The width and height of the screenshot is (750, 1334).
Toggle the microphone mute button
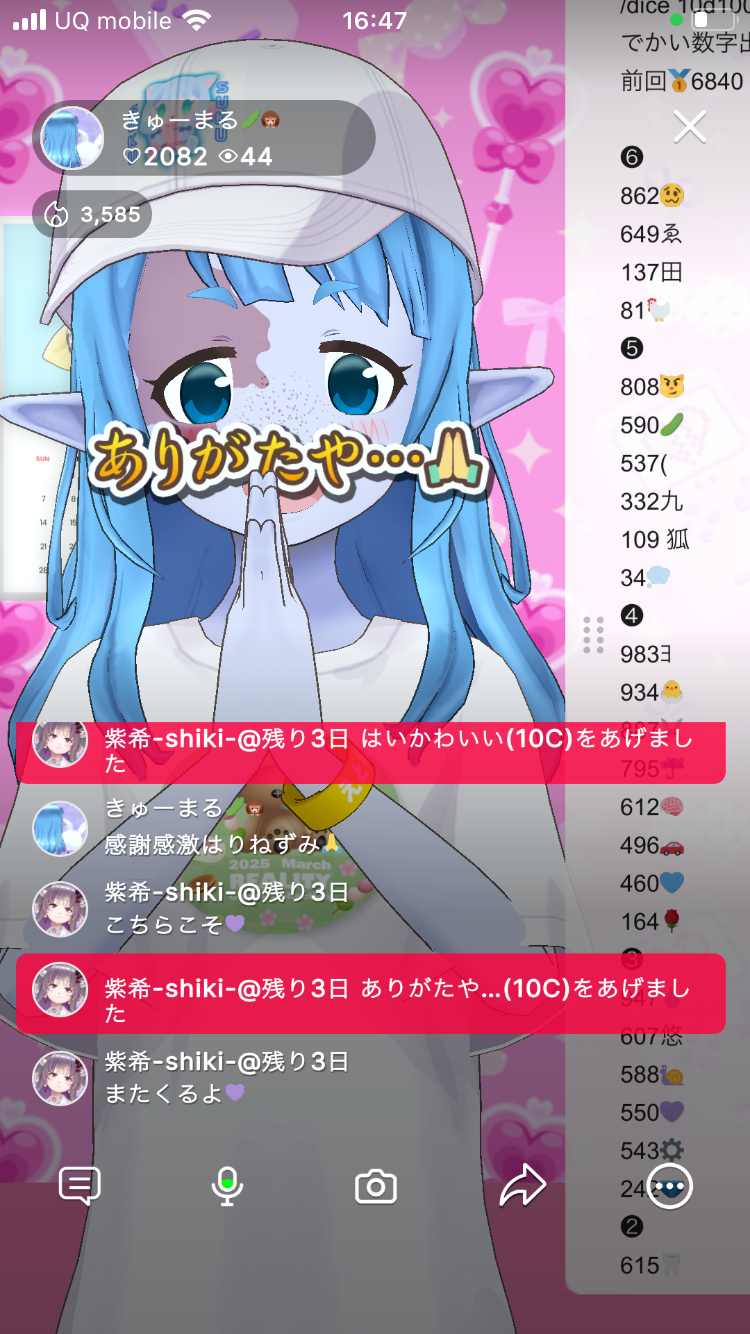point(227,1187)
